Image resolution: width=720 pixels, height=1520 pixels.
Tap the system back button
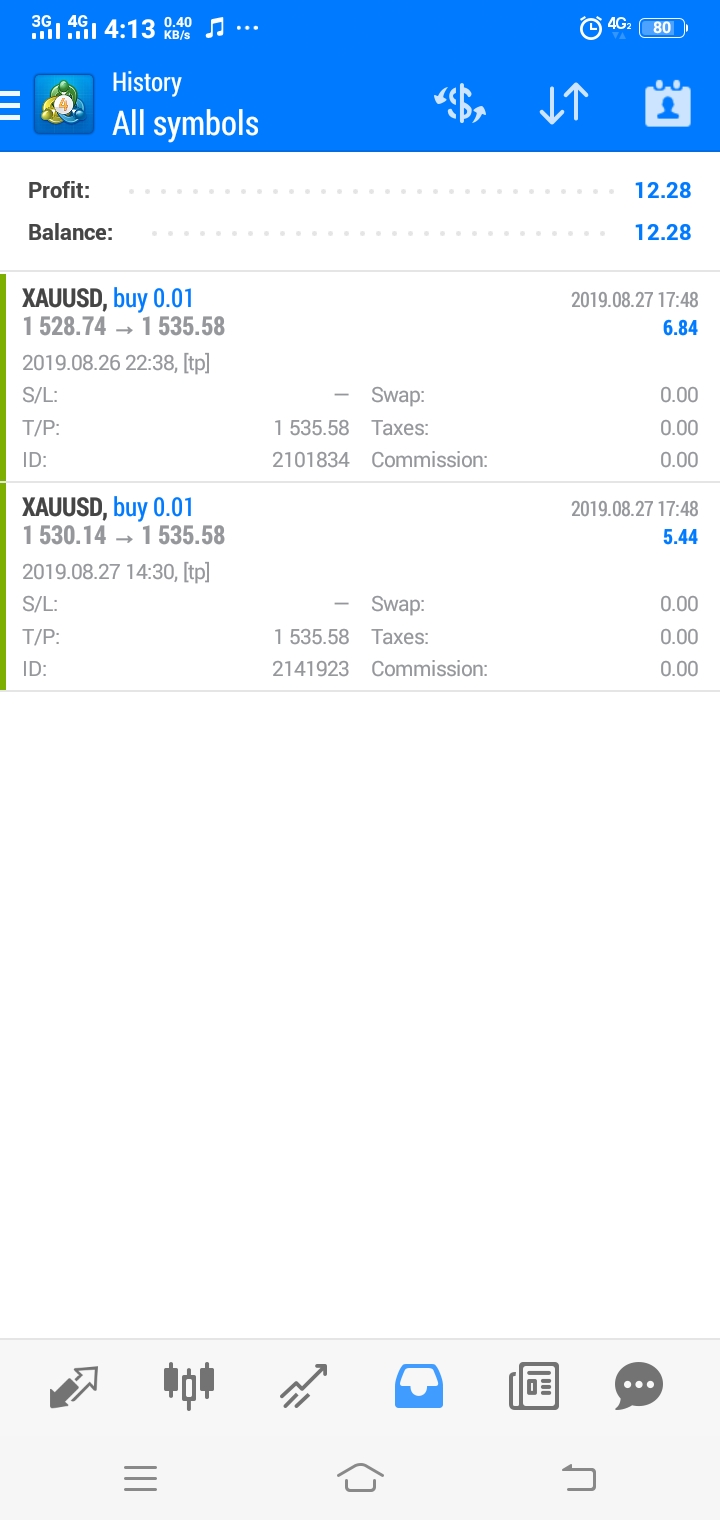[x=579, y=1477]
